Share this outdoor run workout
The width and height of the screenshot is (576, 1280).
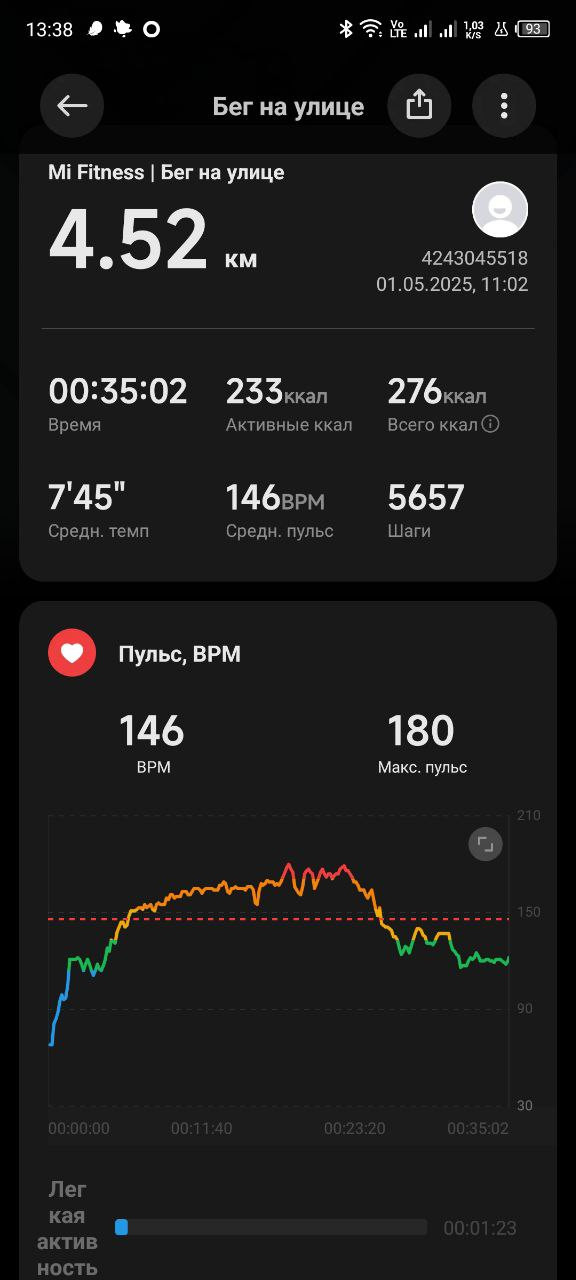pyautogui.click(x=420, y=106)
